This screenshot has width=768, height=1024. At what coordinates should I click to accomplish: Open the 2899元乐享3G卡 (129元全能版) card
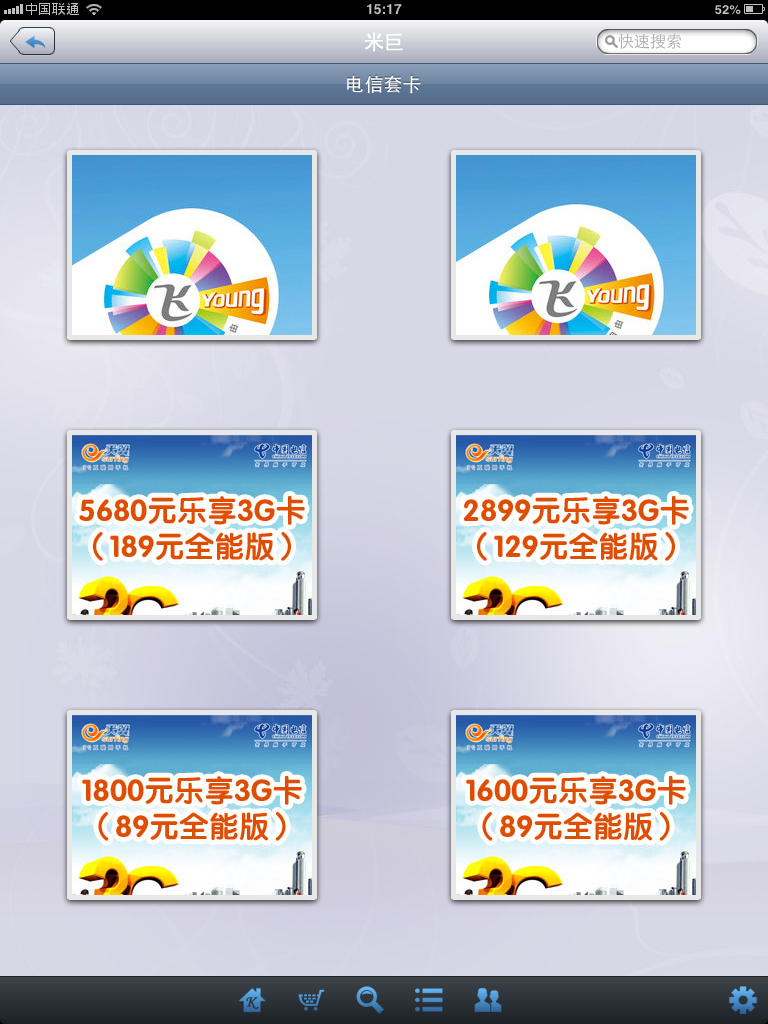coord(576,525)
